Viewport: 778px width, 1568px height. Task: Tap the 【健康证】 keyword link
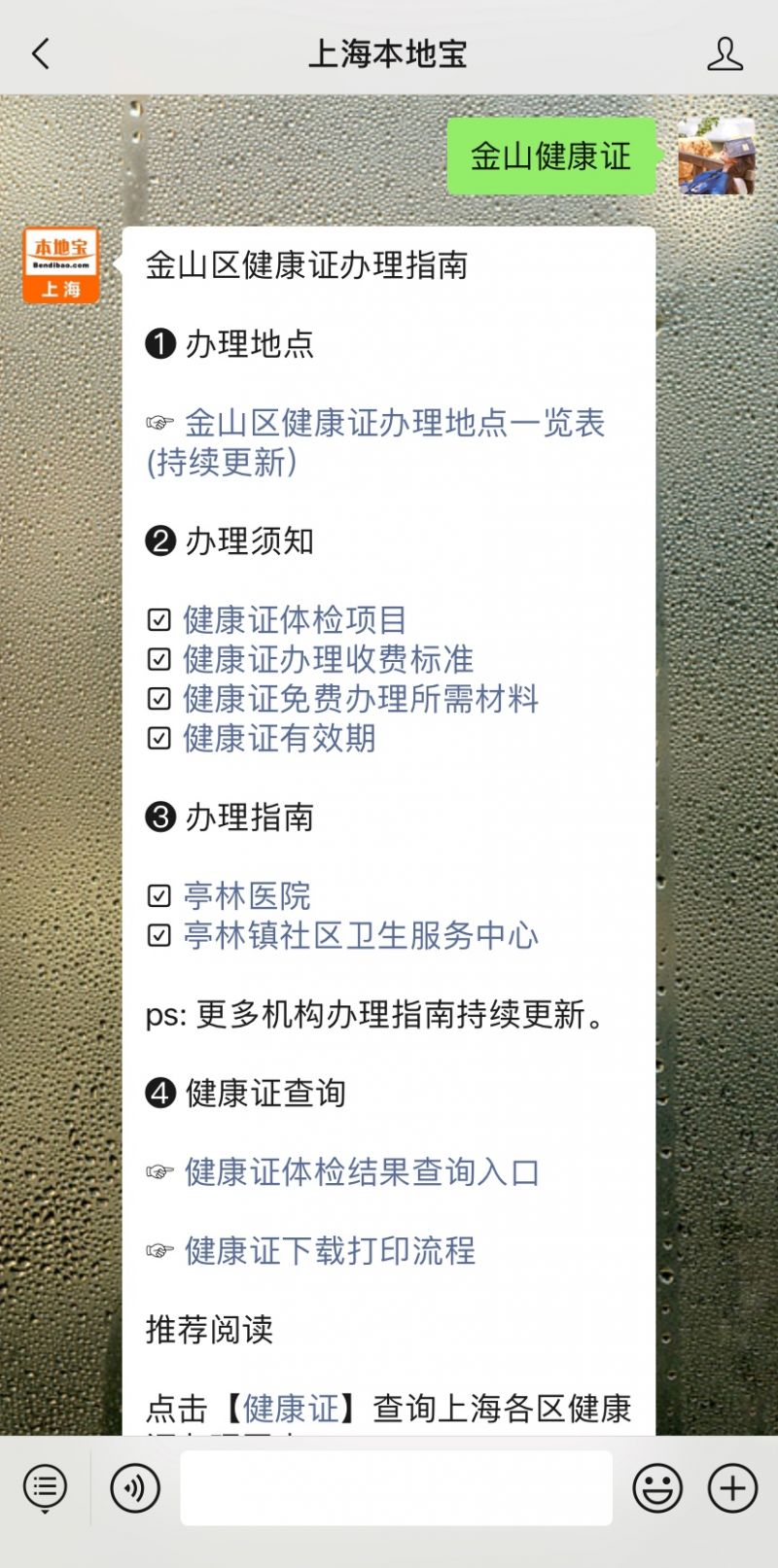point(291,1409)
